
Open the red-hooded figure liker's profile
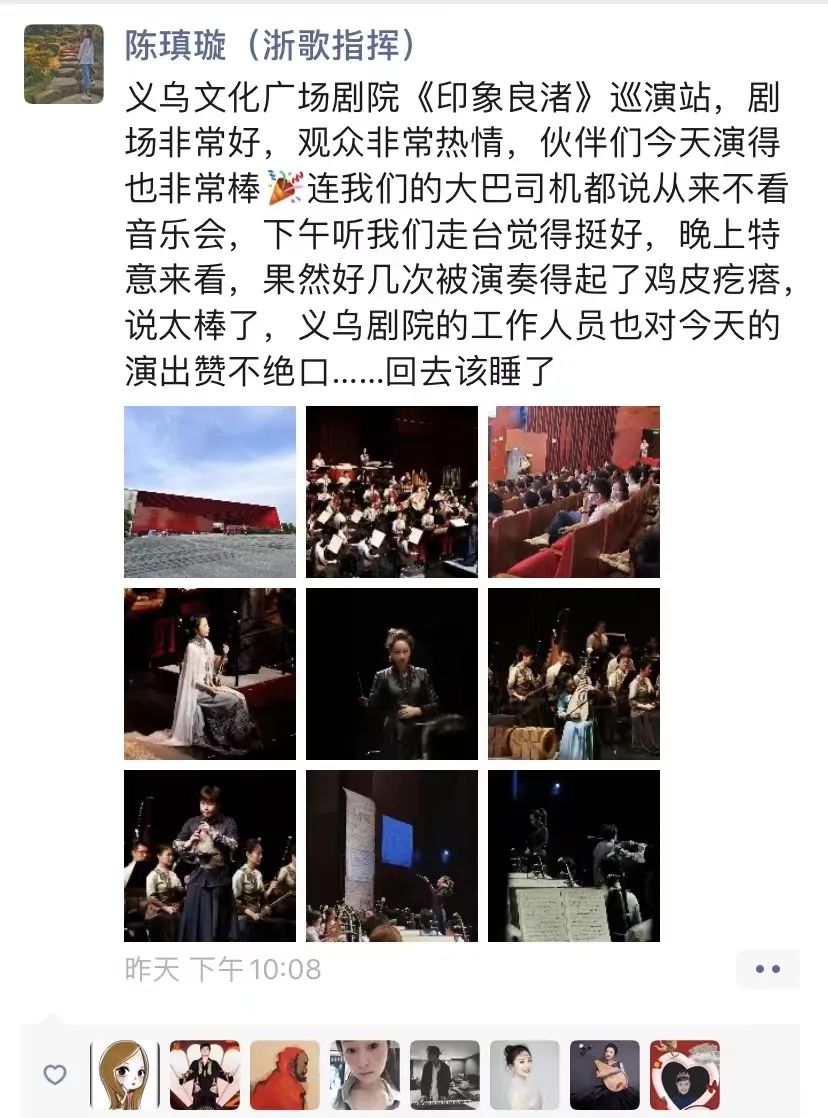285,1075
